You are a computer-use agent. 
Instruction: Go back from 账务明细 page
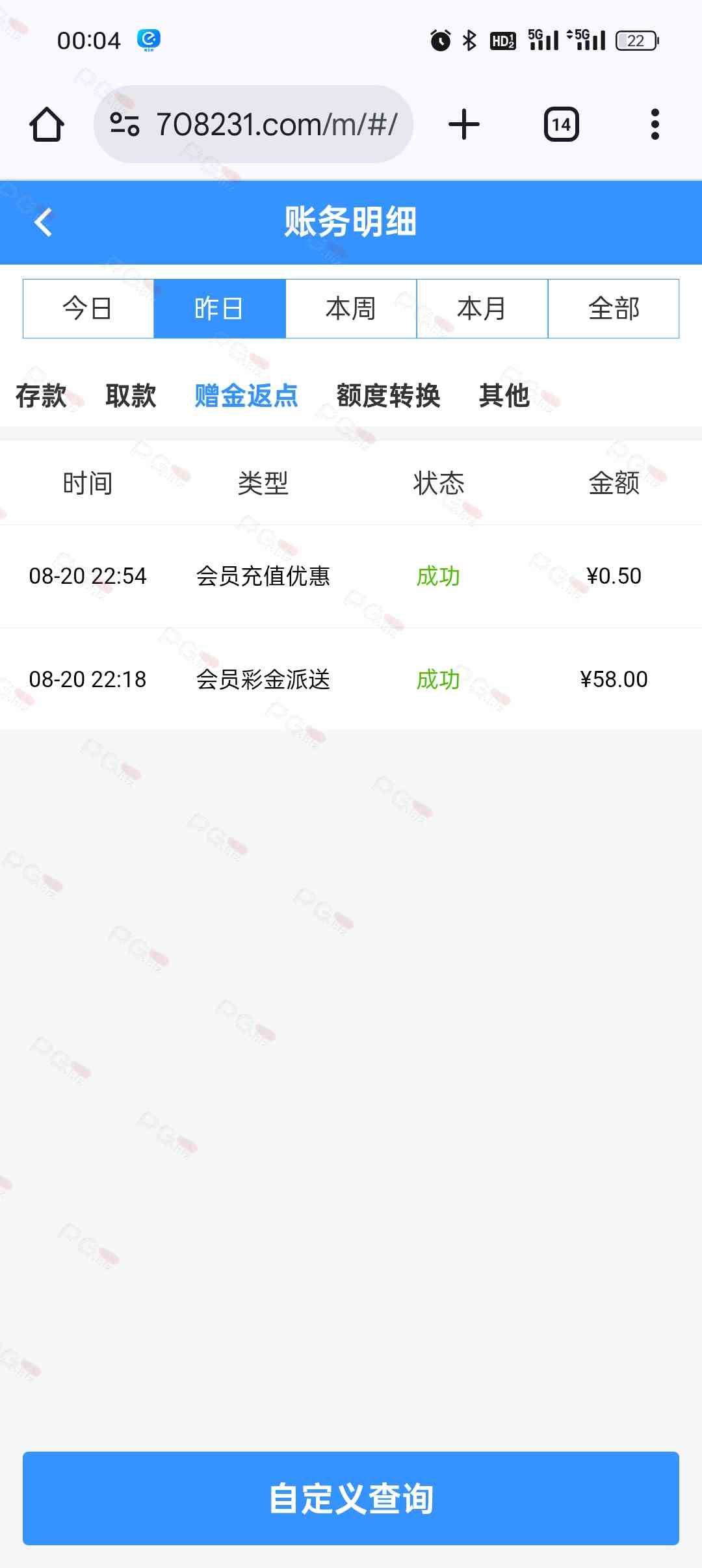point(43,222)
